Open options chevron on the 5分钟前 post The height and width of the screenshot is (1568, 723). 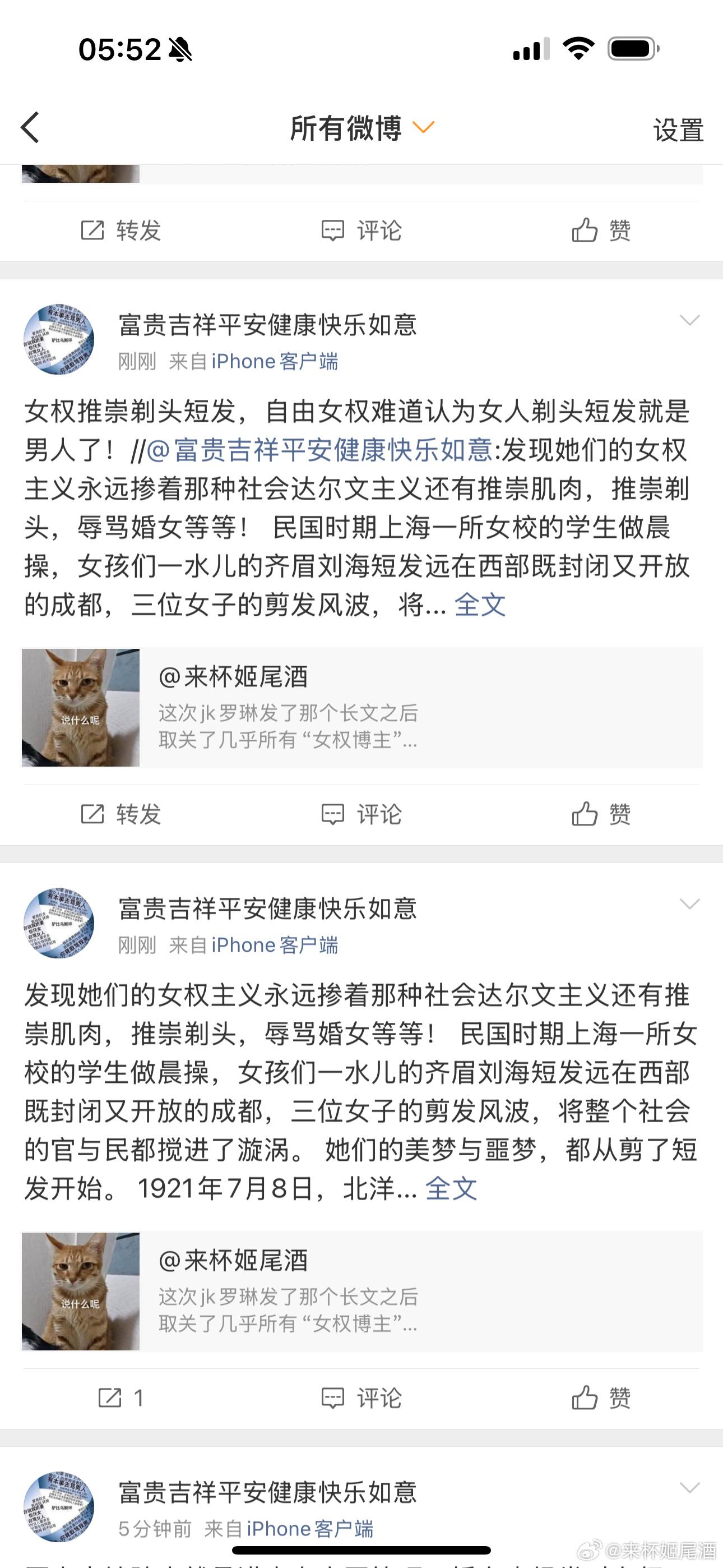pos(689,1488)
